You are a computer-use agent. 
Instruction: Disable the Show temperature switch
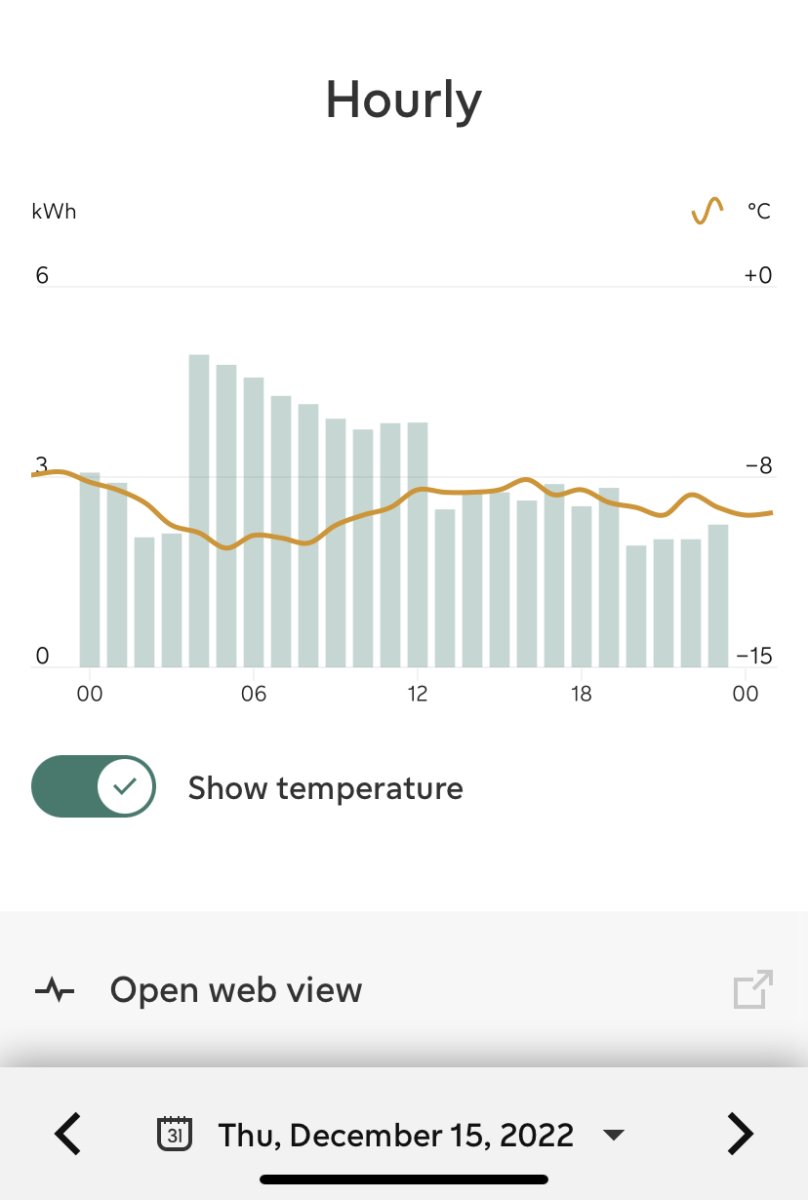tap(94, 786)
